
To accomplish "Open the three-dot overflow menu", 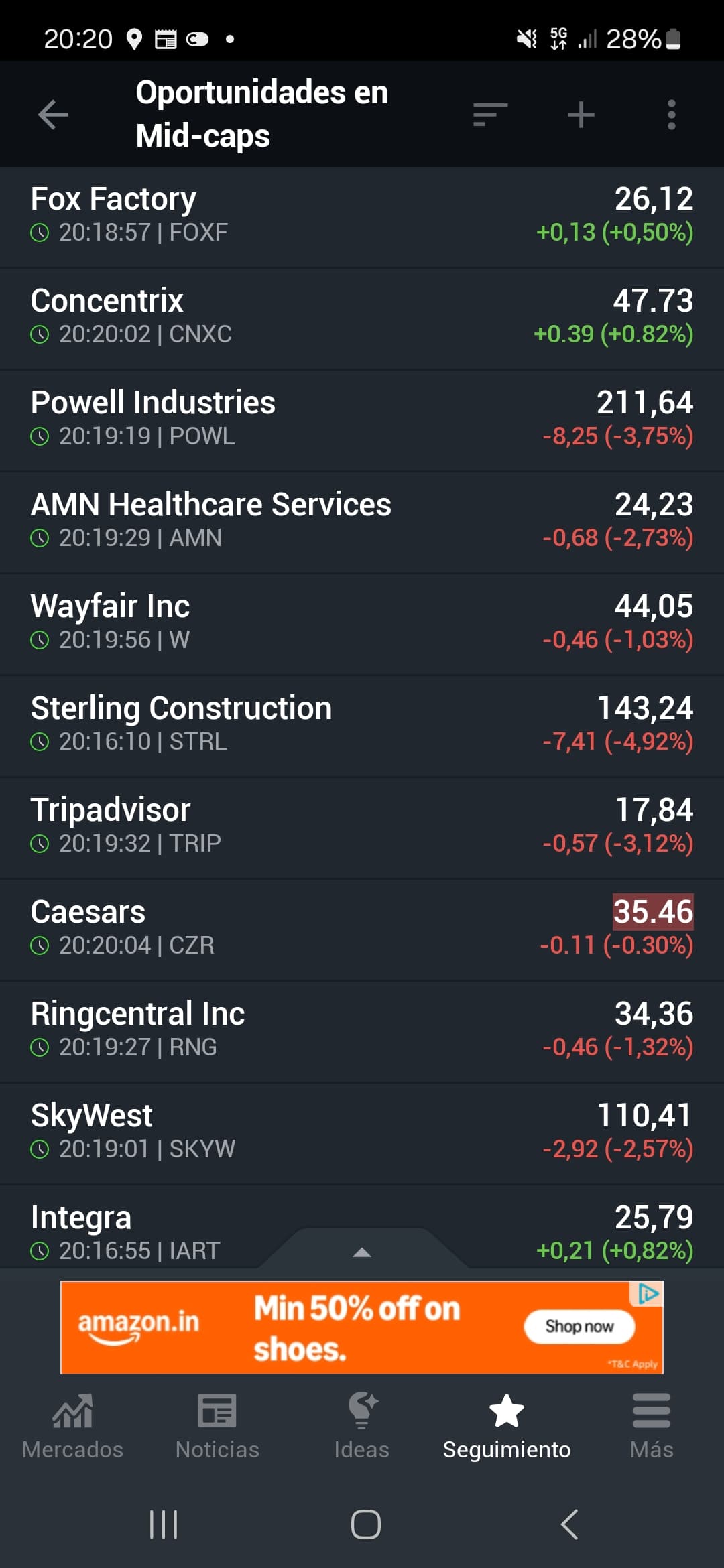I will click(x=671, y=115).
